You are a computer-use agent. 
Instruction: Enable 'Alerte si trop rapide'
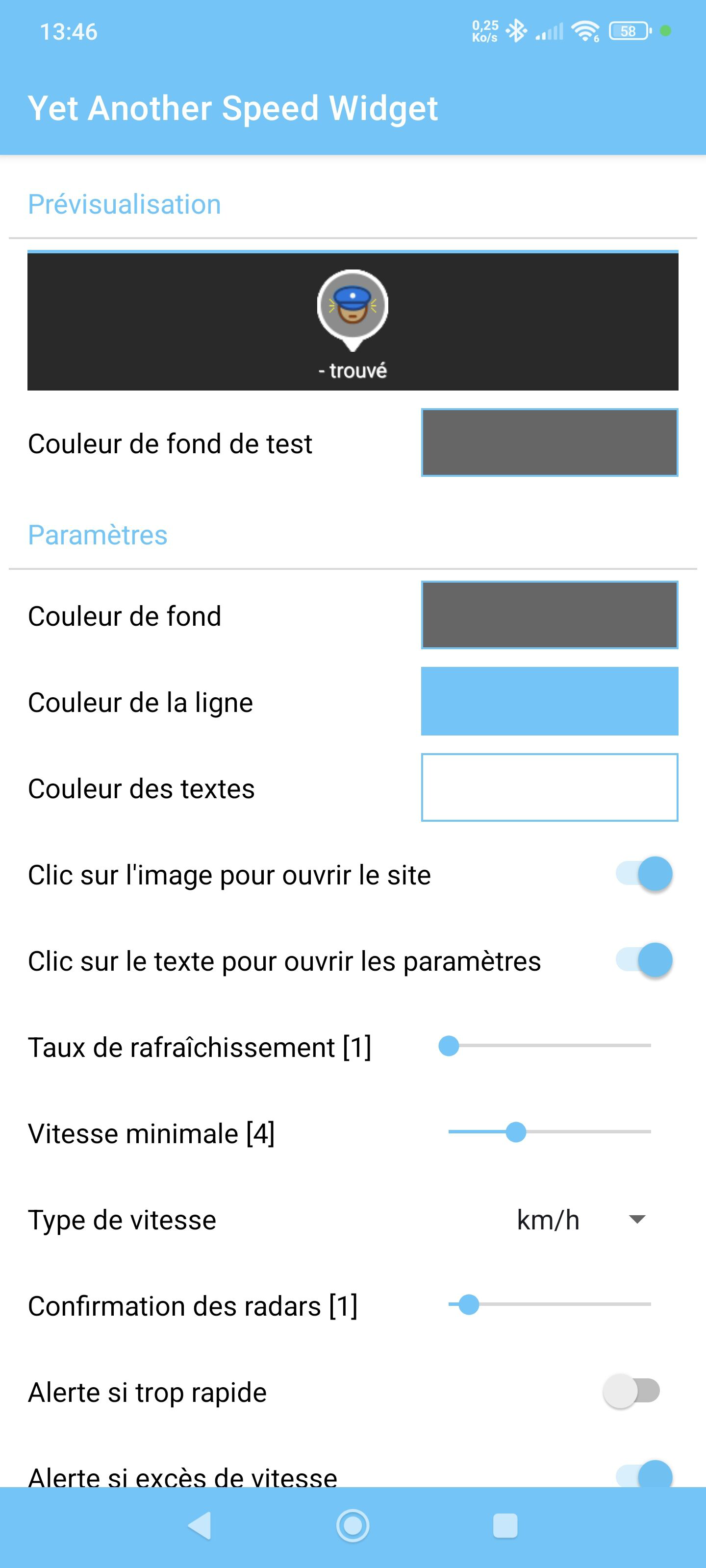[631, 1391]
